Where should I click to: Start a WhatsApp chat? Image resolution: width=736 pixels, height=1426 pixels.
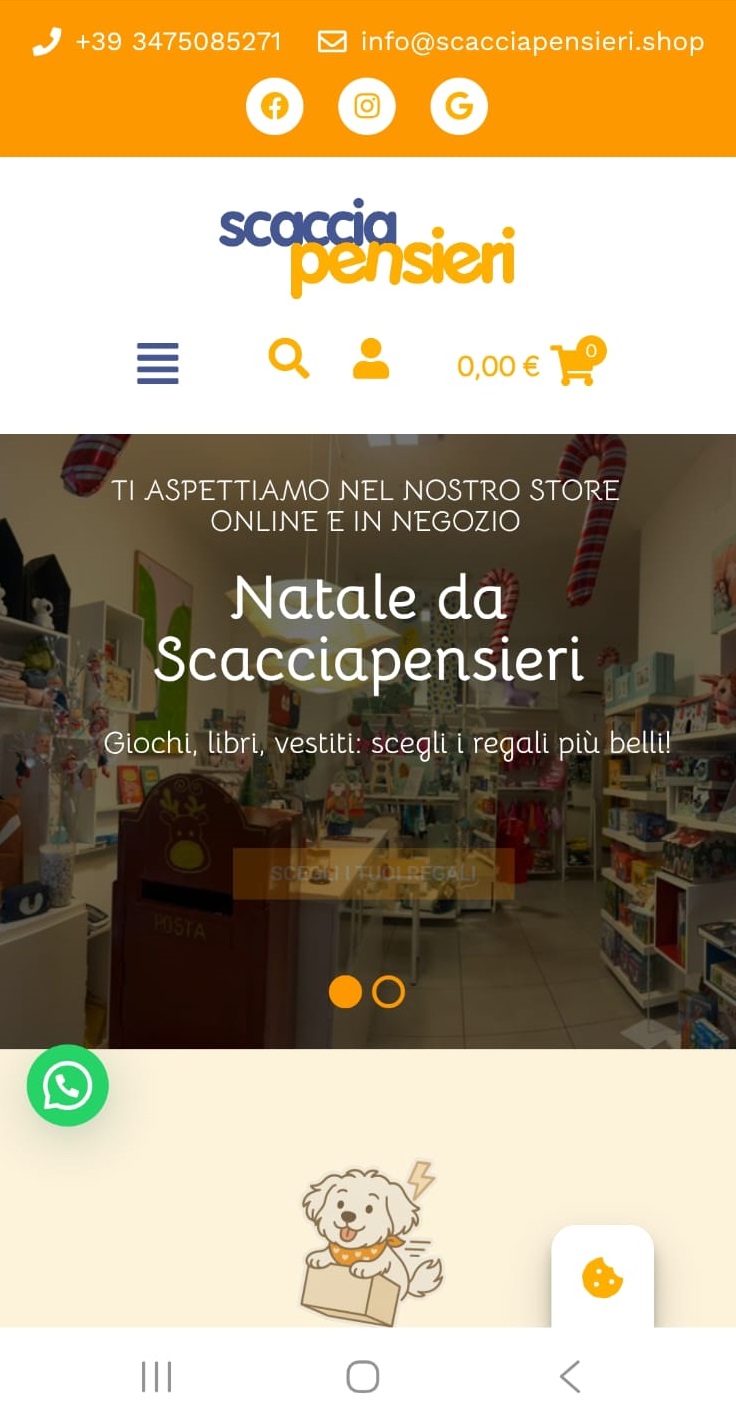click(x=67, y=1085)
